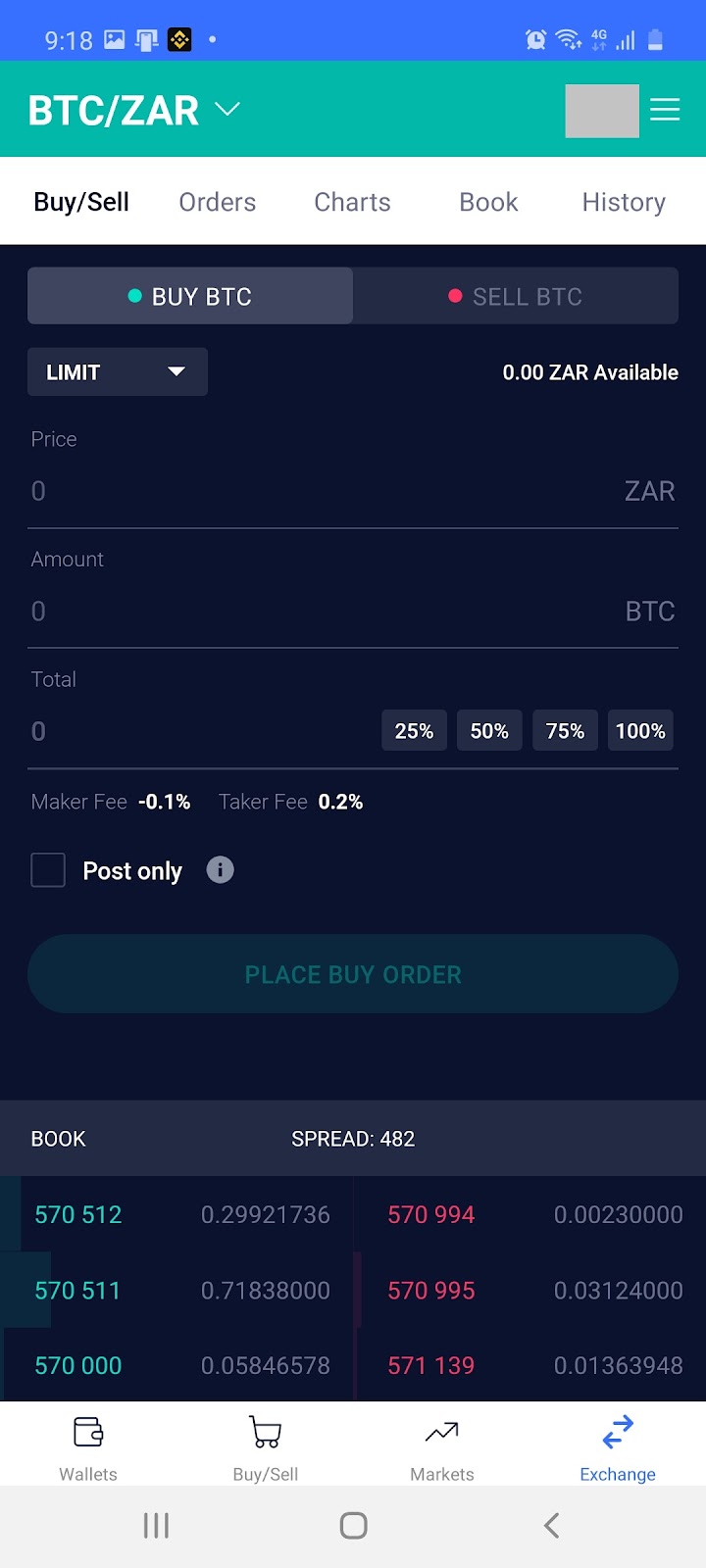Focus the Amount BTC field
706x1568 pixels.
pyautogui.click(x=324, y=612)
